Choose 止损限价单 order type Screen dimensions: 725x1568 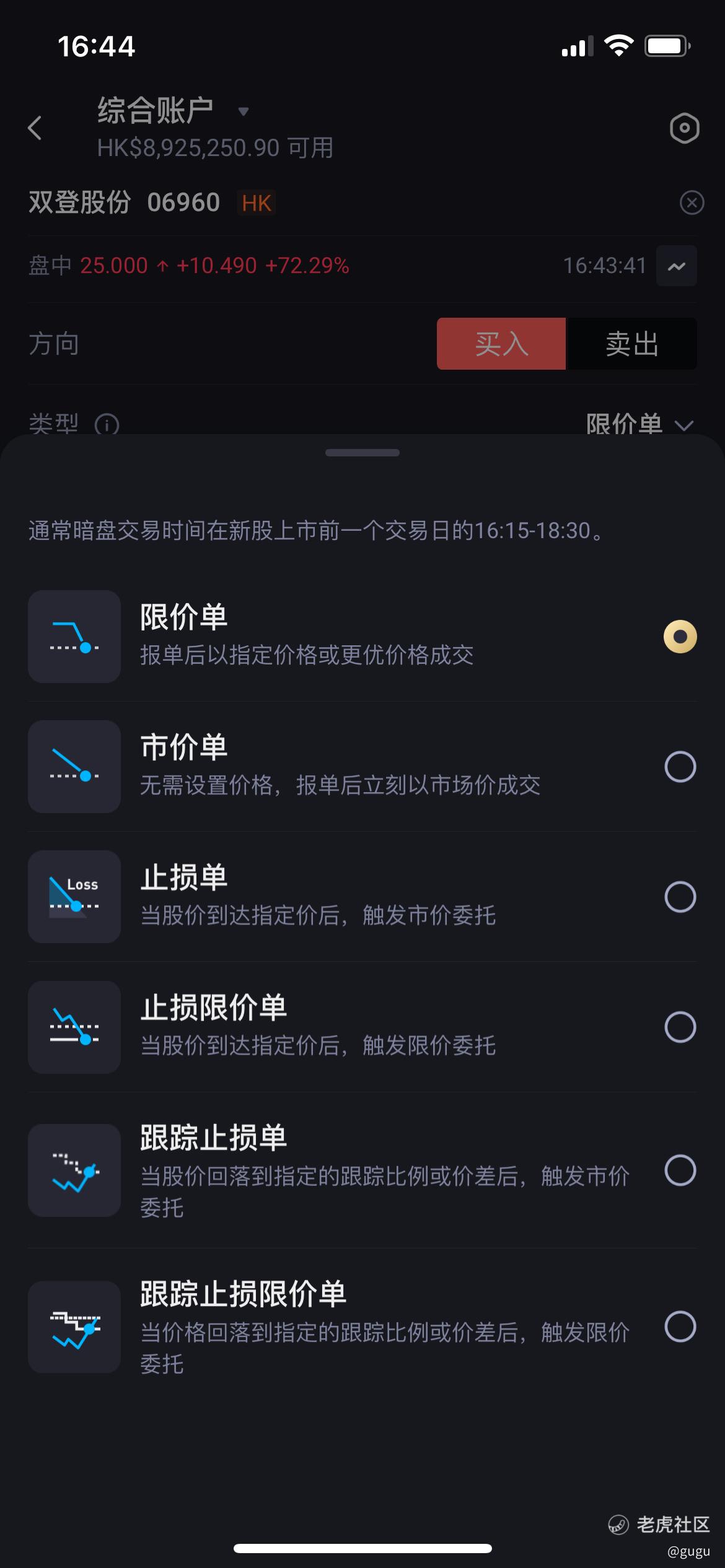click(x=362, y=1027)
